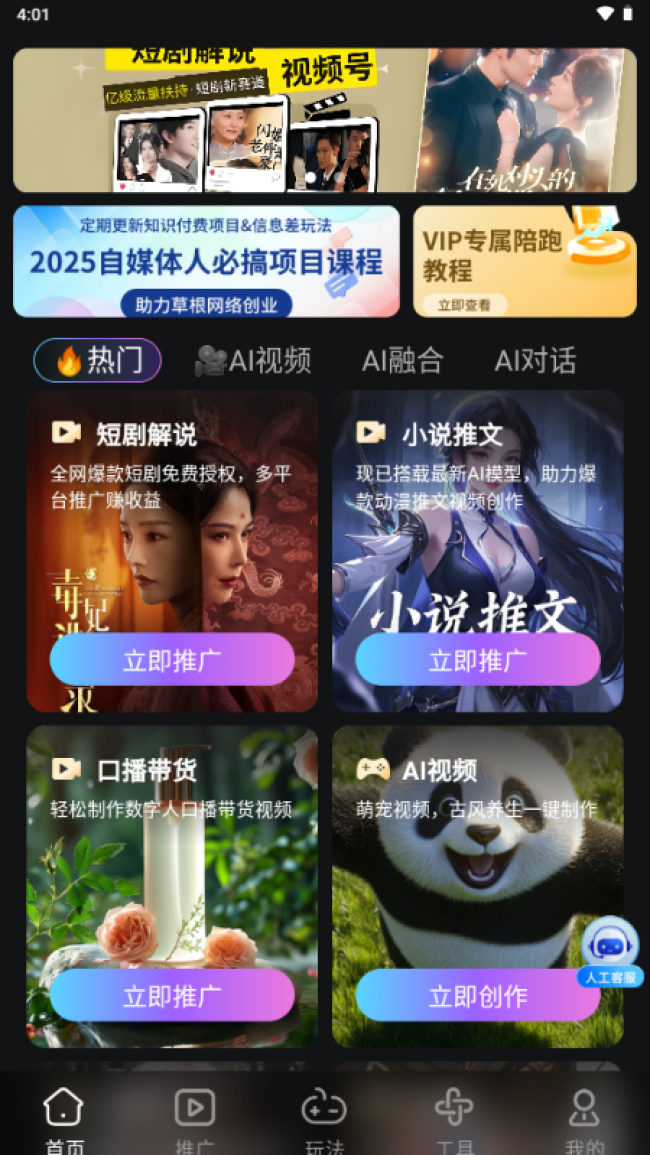Switch to the 推广 bottom tab
This screenshot has width=650, height=1155.
click(x=195, y=1118)
